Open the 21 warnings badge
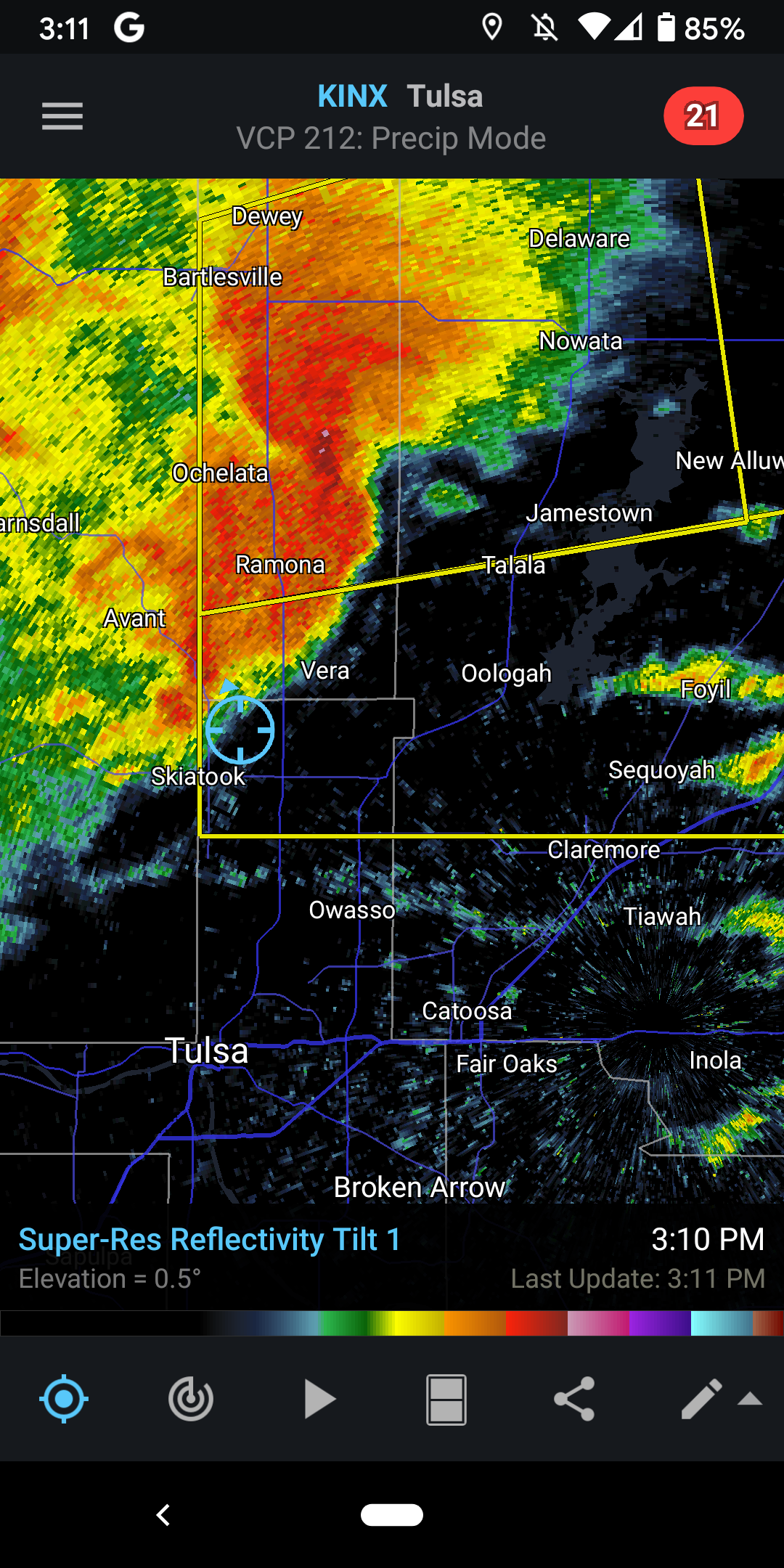 (x=703, y=116)
